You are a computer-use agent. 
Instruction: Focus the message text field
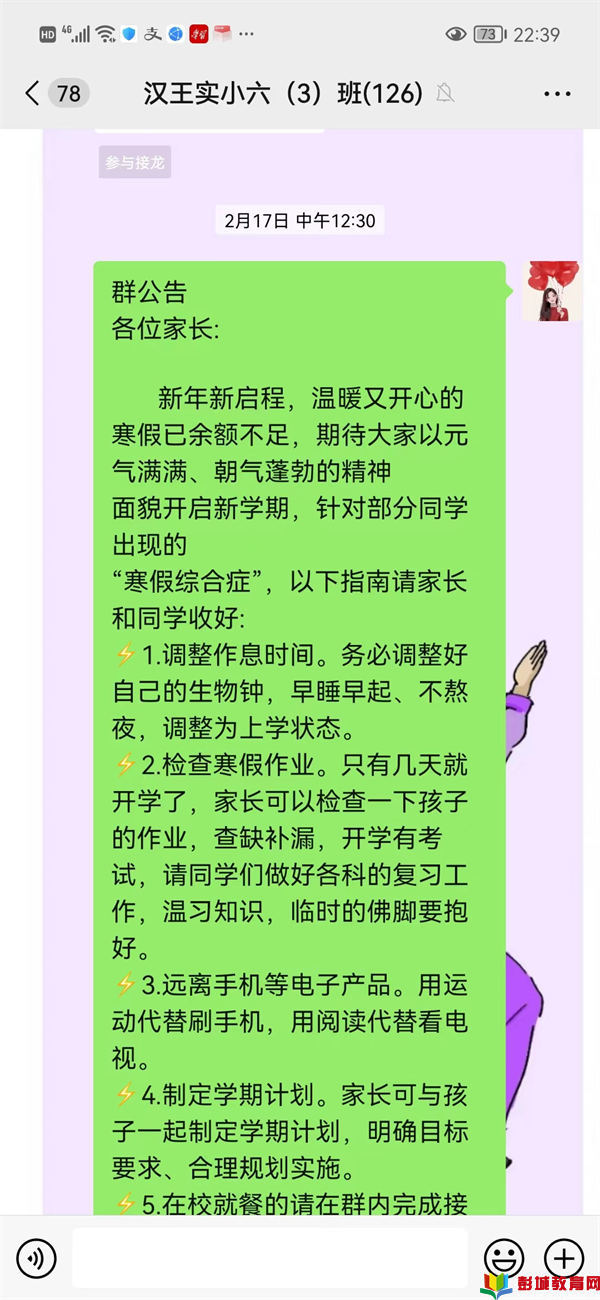point(270,1257)
